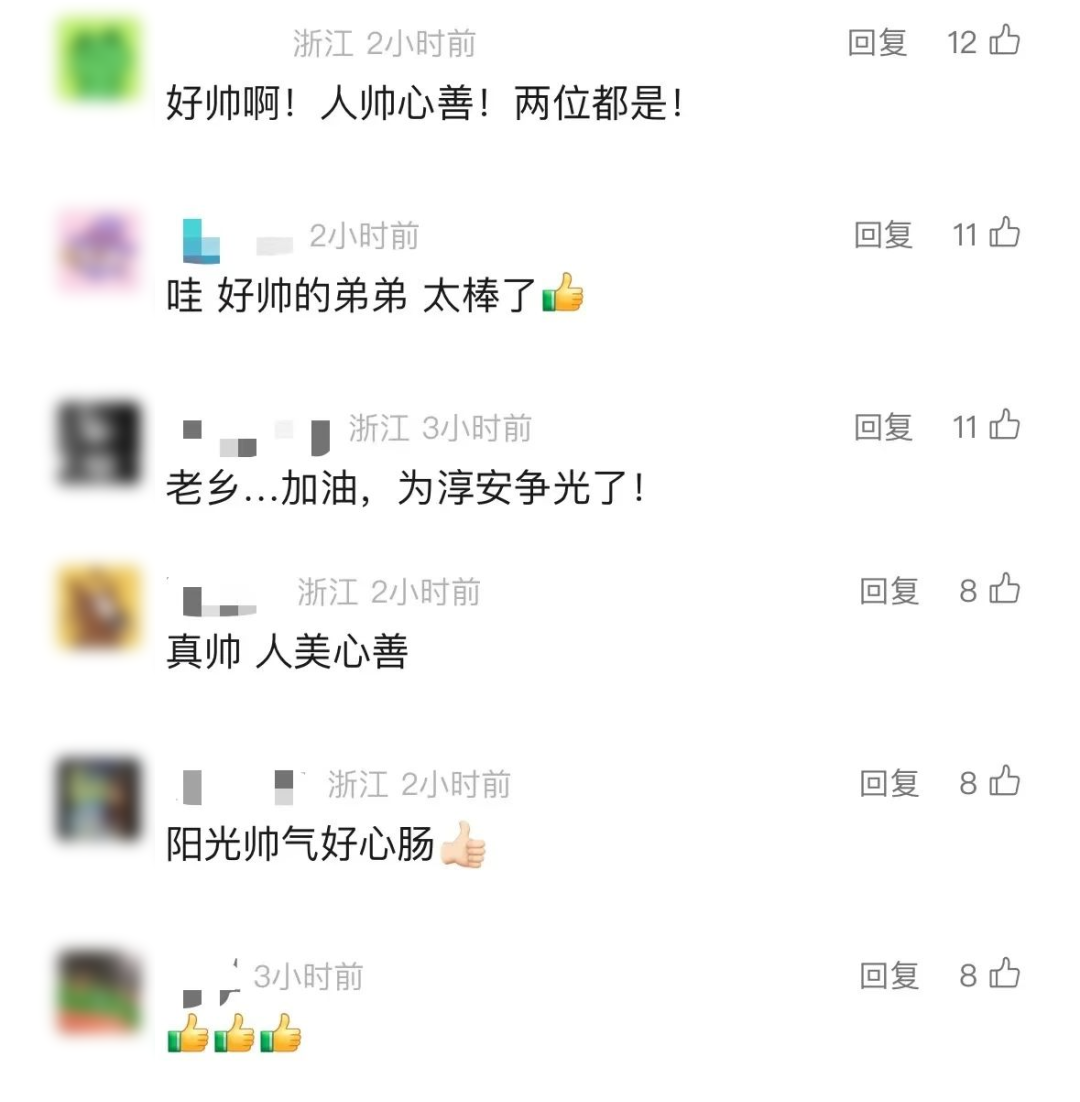Open the avatar of the "好帅啊！人帅心善！" commenter

click(x=98, y=59)
